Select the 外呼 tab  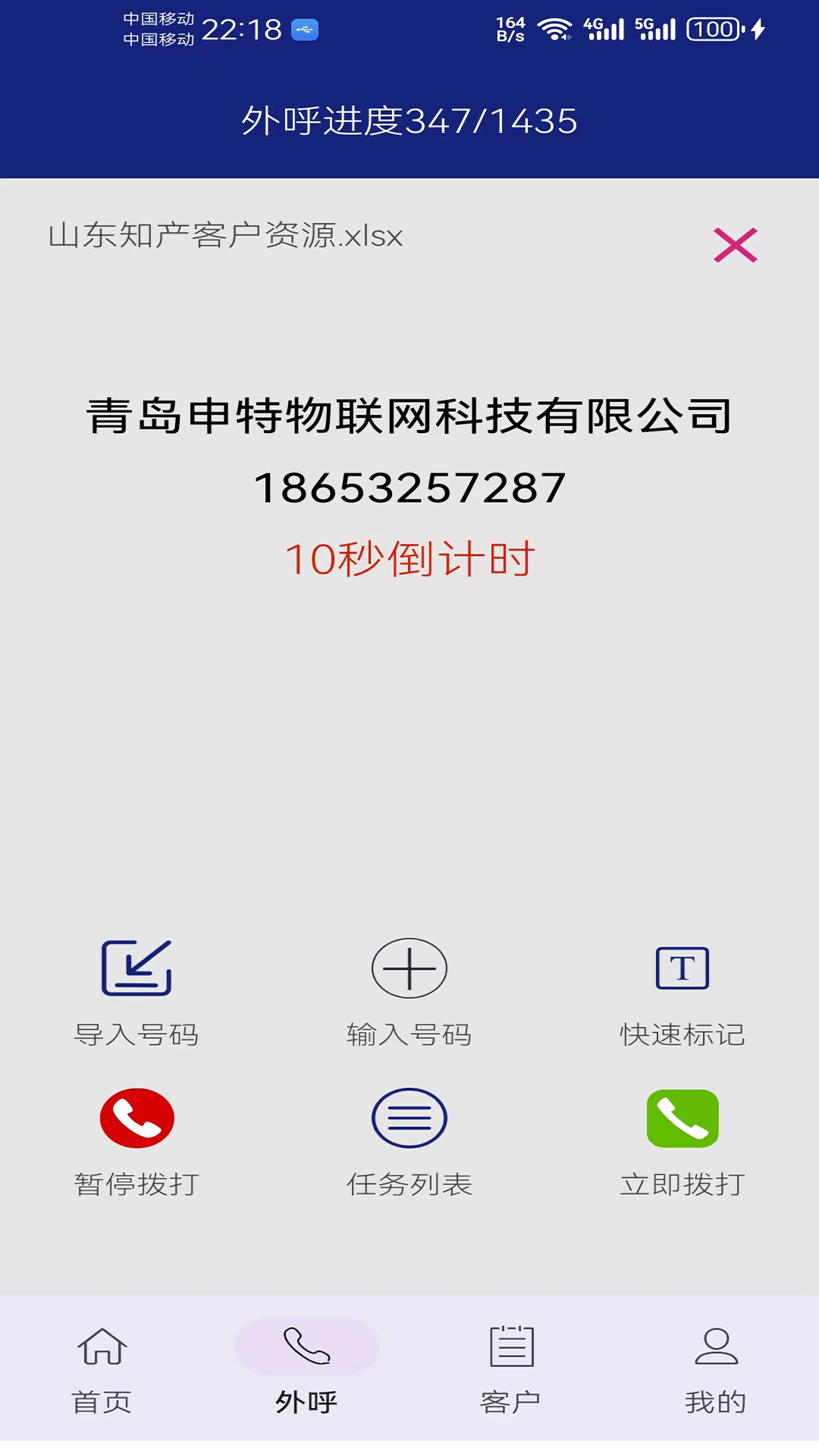tap(307, 1369)
